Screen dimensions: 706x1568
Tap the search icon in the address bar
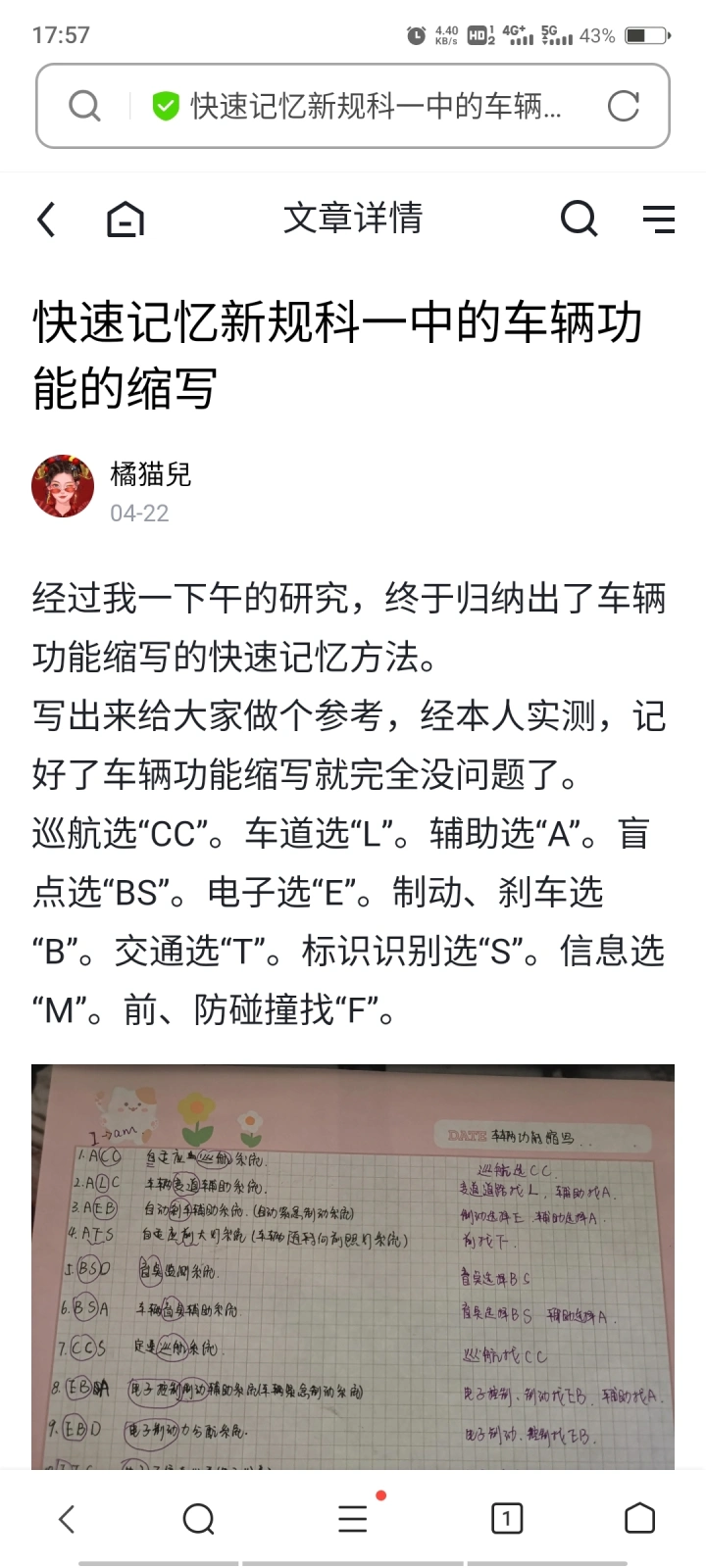[84, 106]
